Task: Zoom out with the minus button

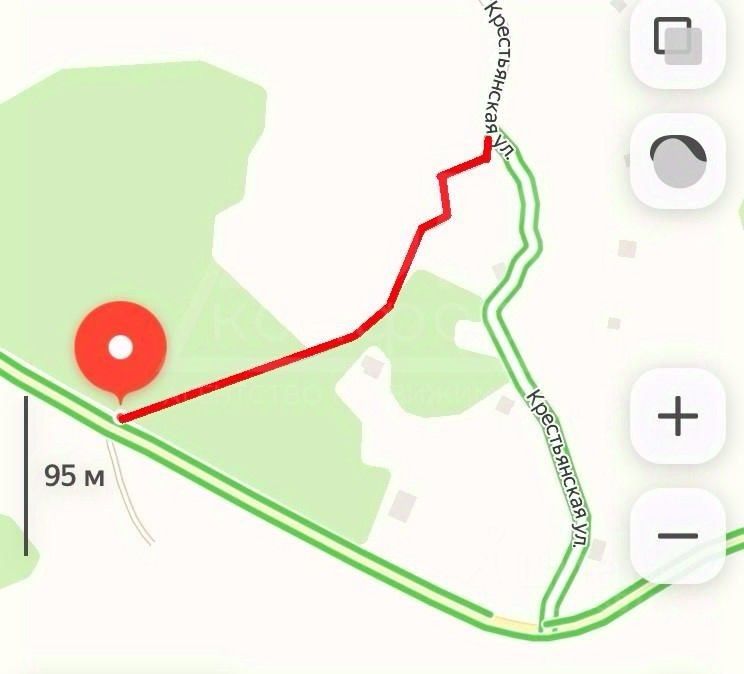Action: 678,536
